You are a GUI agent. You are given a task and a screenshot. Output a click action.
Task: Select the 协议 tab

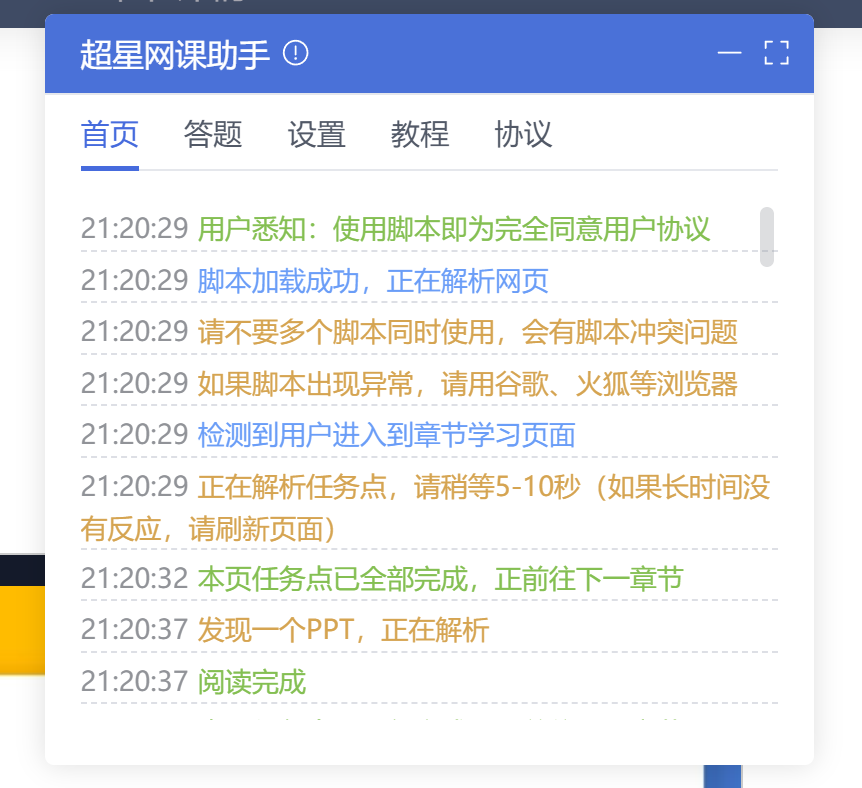[x=523, y=134]
